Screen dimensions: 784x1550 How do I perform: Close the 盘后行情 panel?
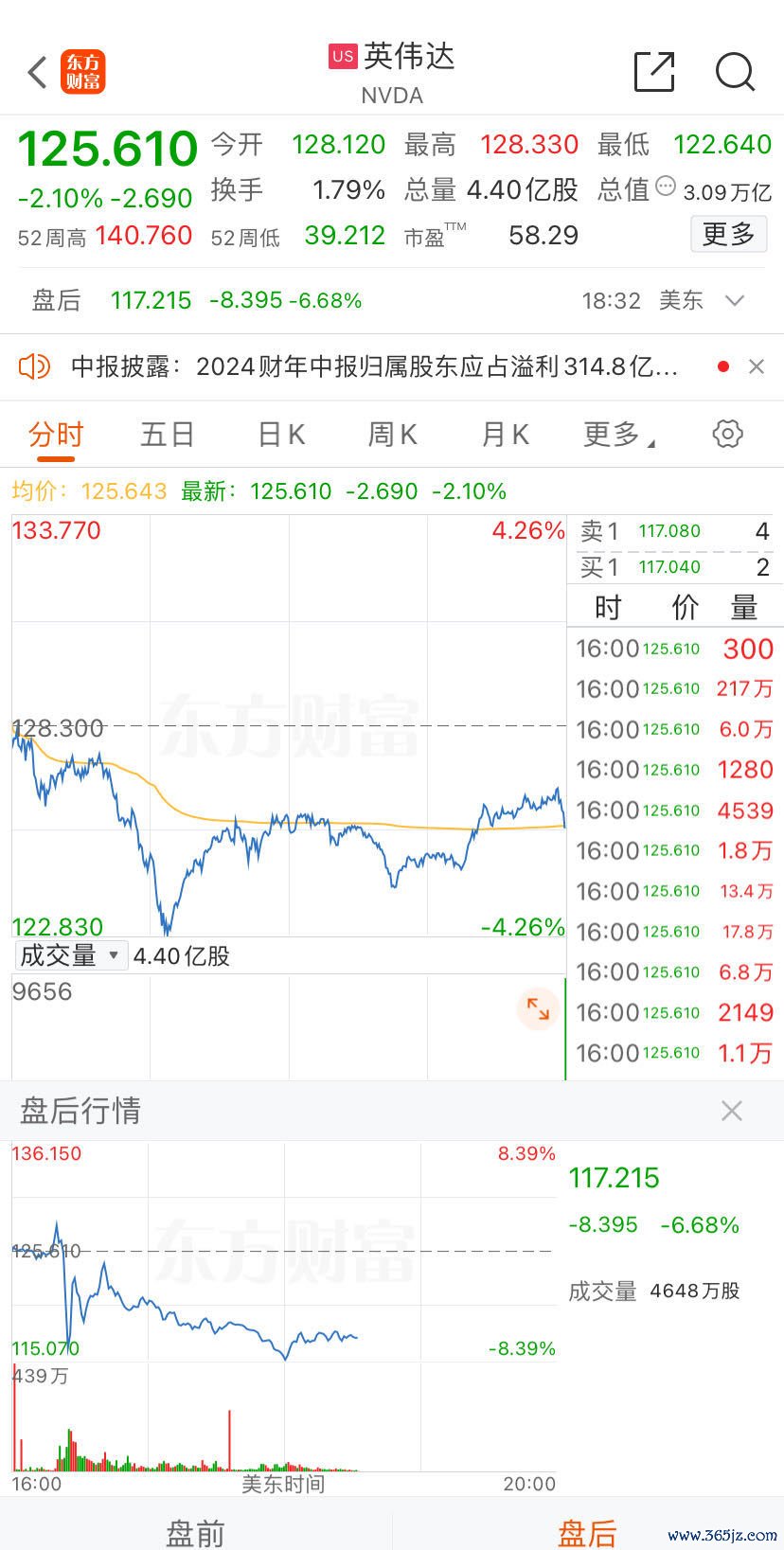732,1111
